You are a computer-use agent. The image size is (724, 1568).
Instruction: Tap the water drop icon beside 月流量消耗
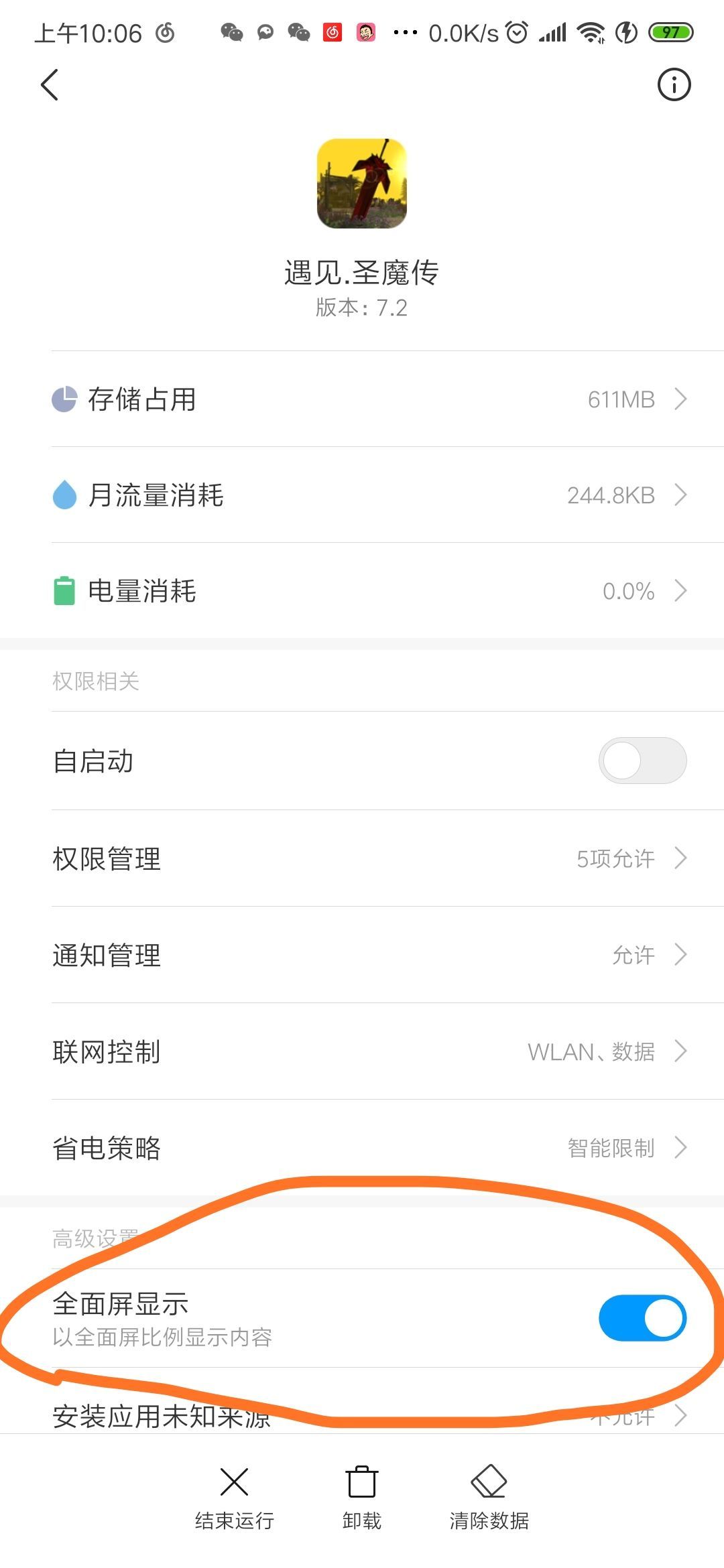(65, 495)
